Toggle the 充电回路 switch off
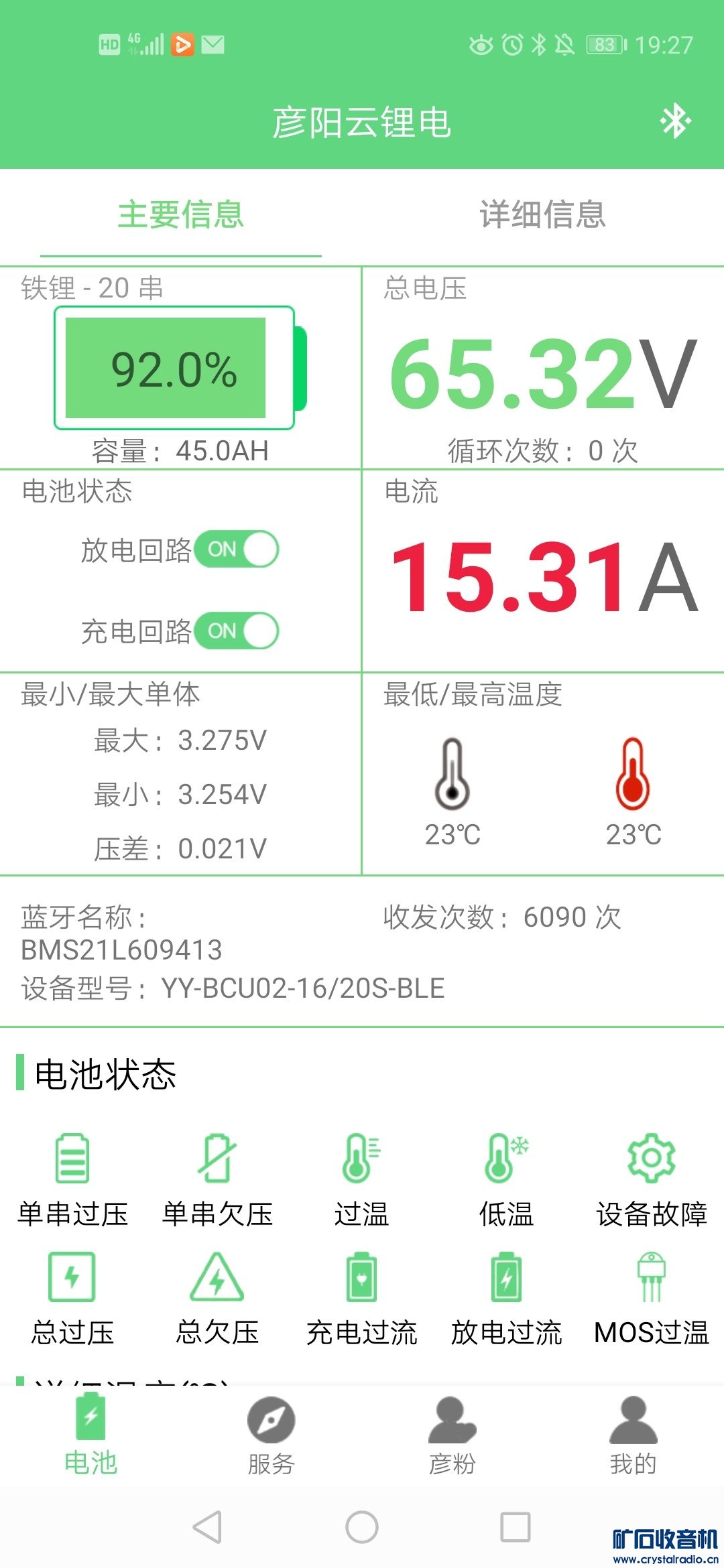The image size is (724, 1568). click(x=237, y=631)
